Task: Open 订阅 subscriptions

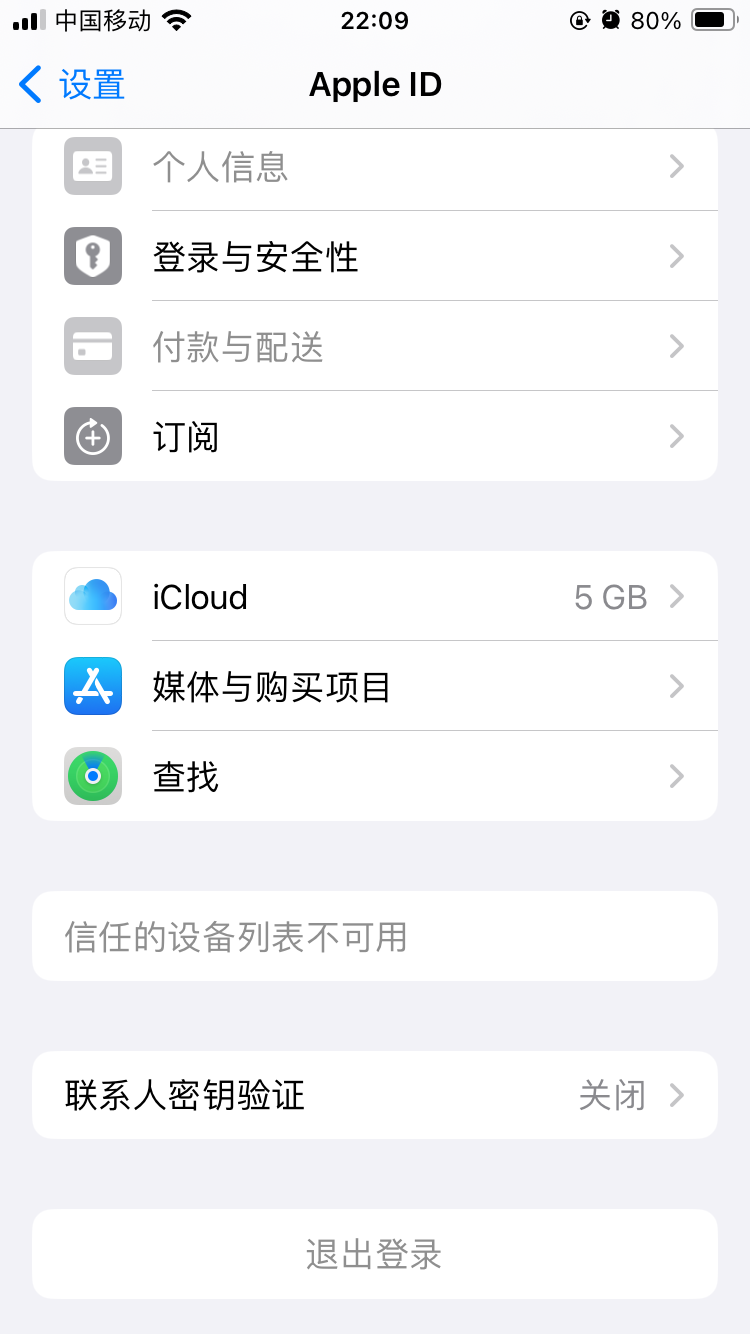Action: 375,437
